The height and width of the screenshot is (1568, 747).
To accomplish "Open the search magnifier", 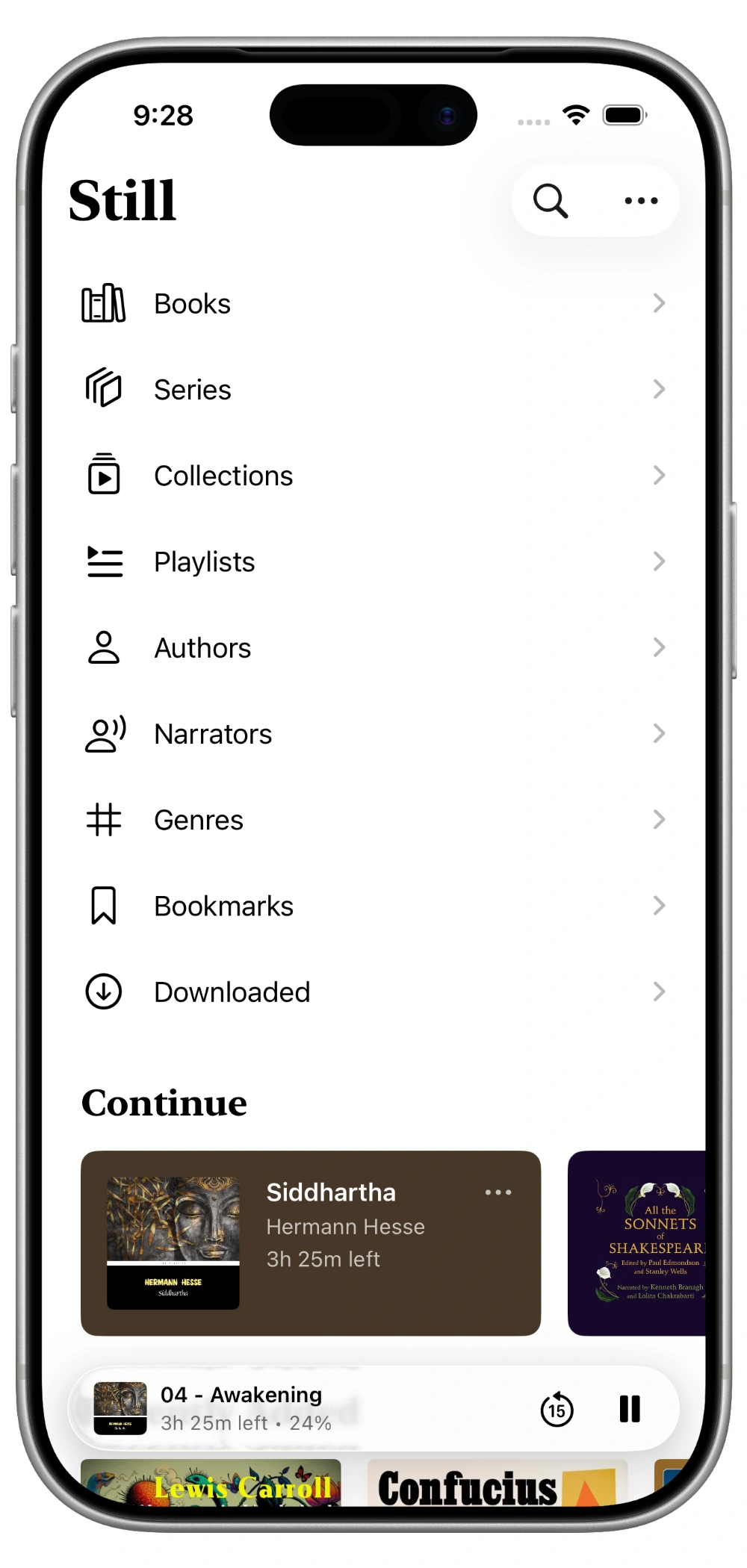I will (549, 200).
